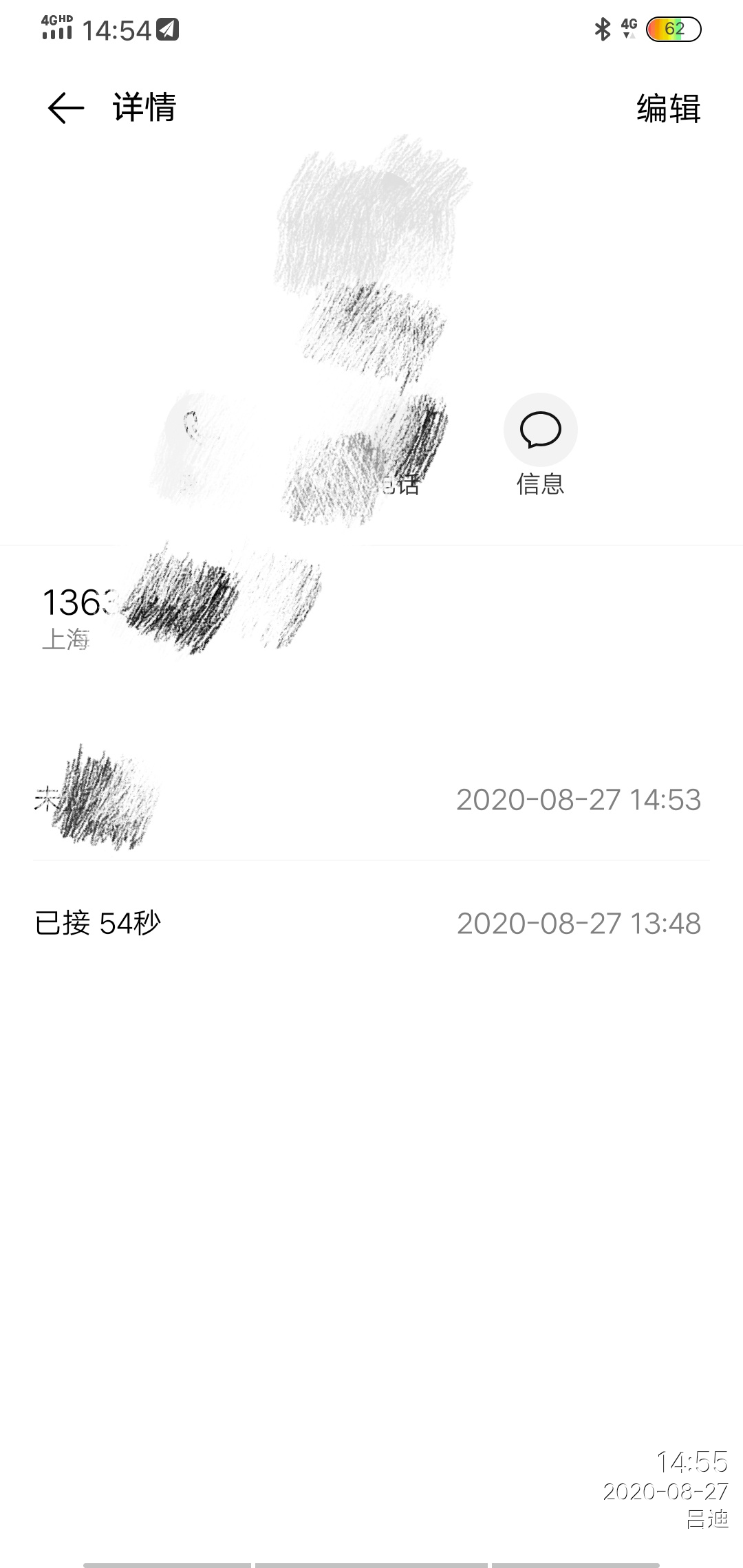
Task: Go back using the arrow icon
Action: pos(66,108)
